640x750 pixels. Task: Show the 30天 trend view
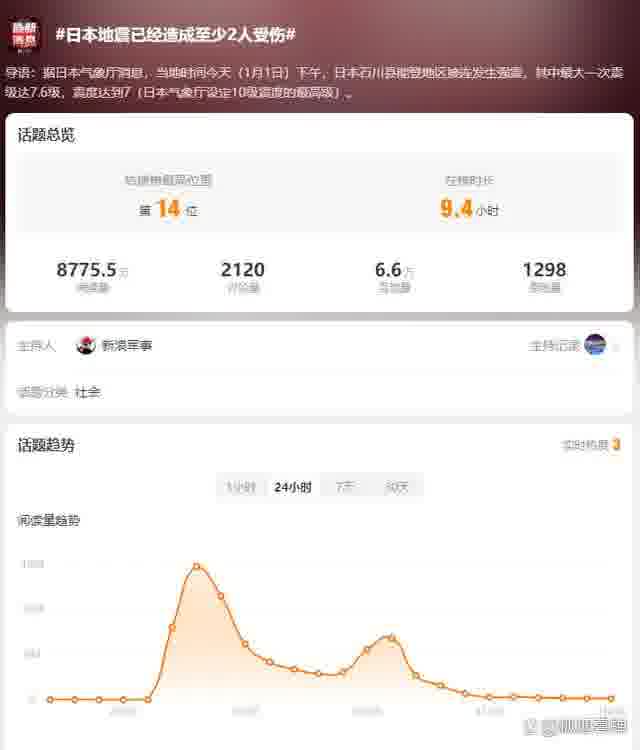397,487
